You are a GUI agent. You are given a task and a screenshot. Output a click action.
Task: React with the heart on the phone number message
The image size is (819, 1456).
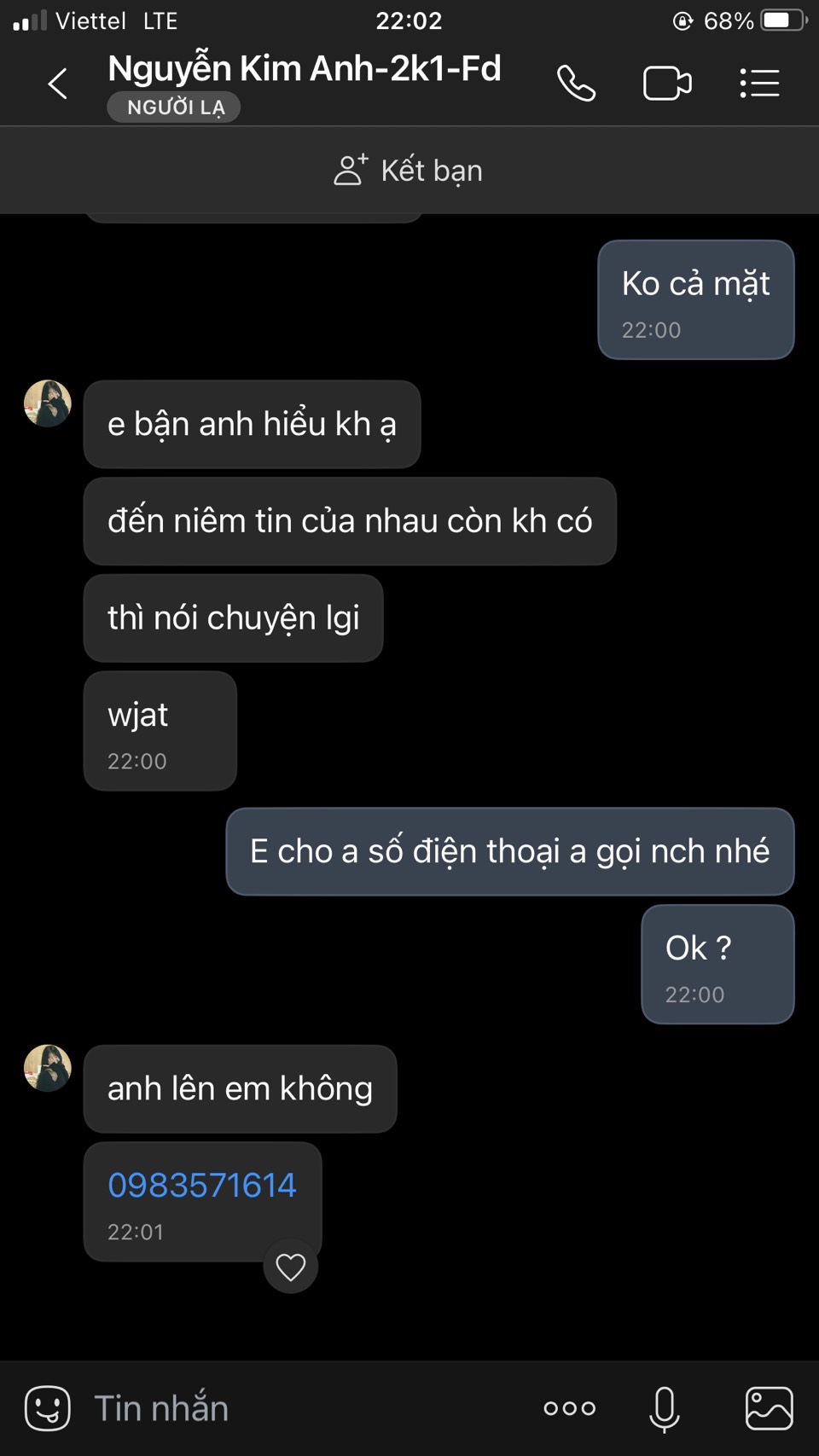290,1267
